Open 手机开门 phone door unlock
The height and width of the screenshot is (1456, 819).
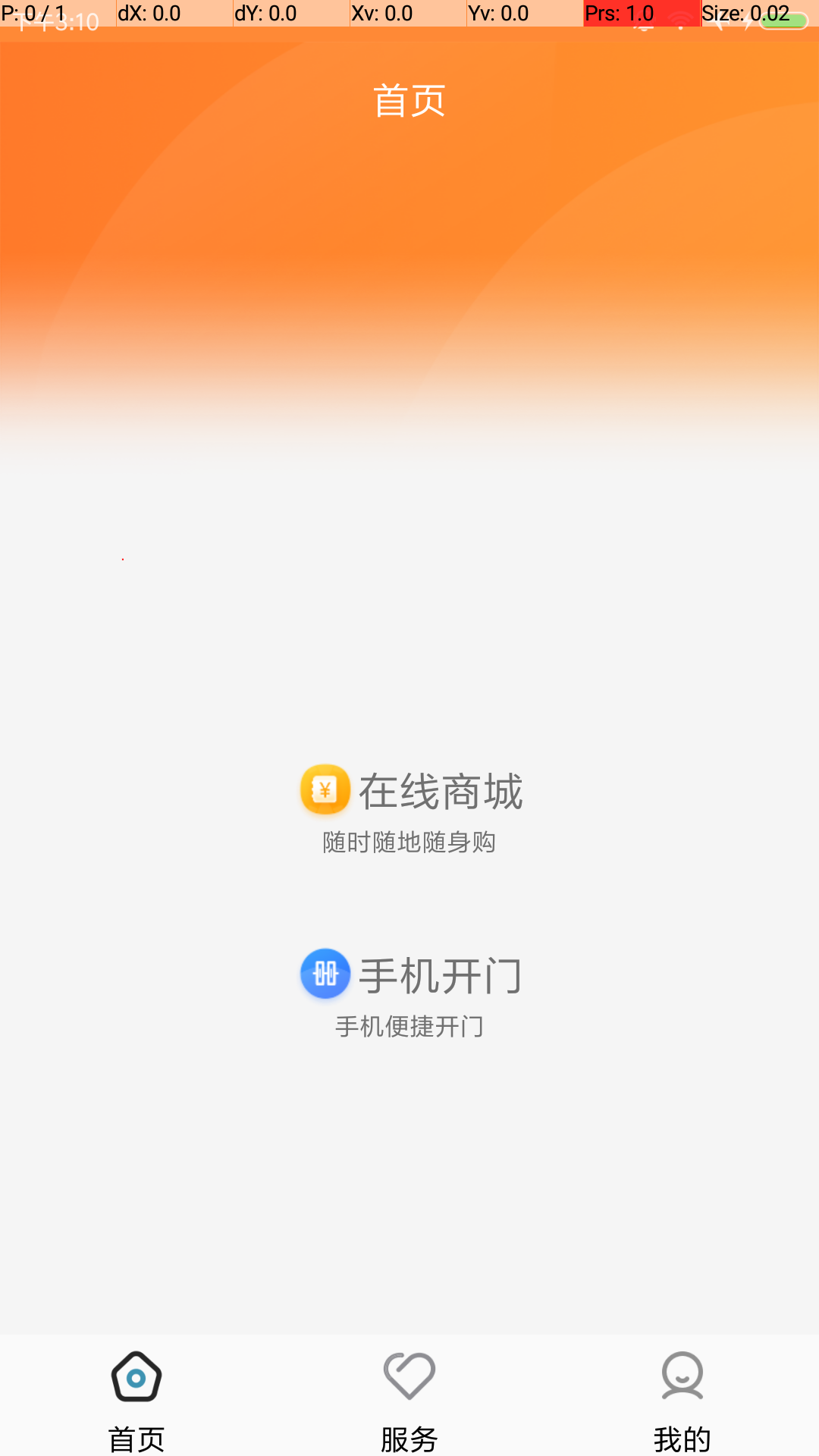point(409,993)
